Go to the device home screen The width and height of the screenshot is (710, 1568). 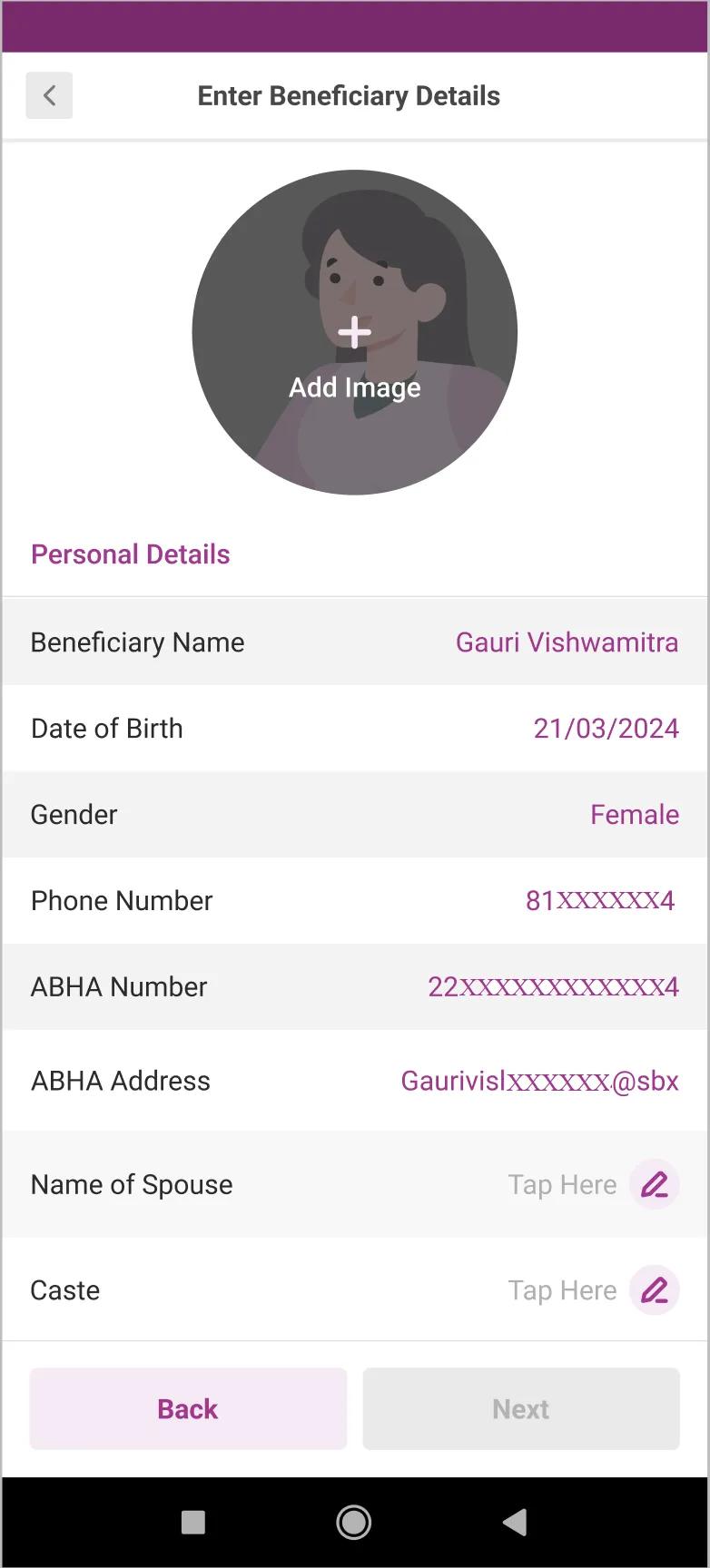[x=353, y=1522]
